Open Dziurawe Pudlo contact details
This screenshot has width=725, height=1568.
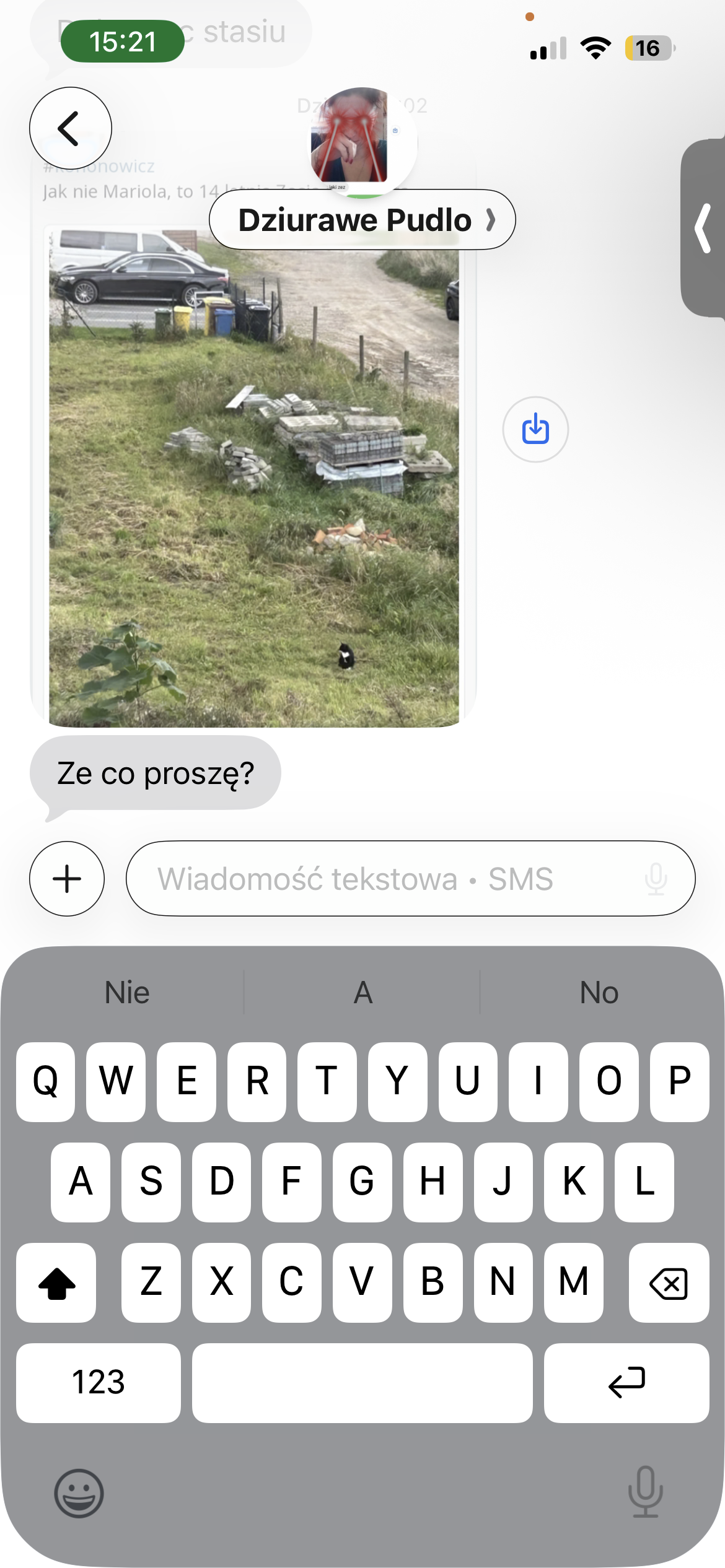(362, 220)
